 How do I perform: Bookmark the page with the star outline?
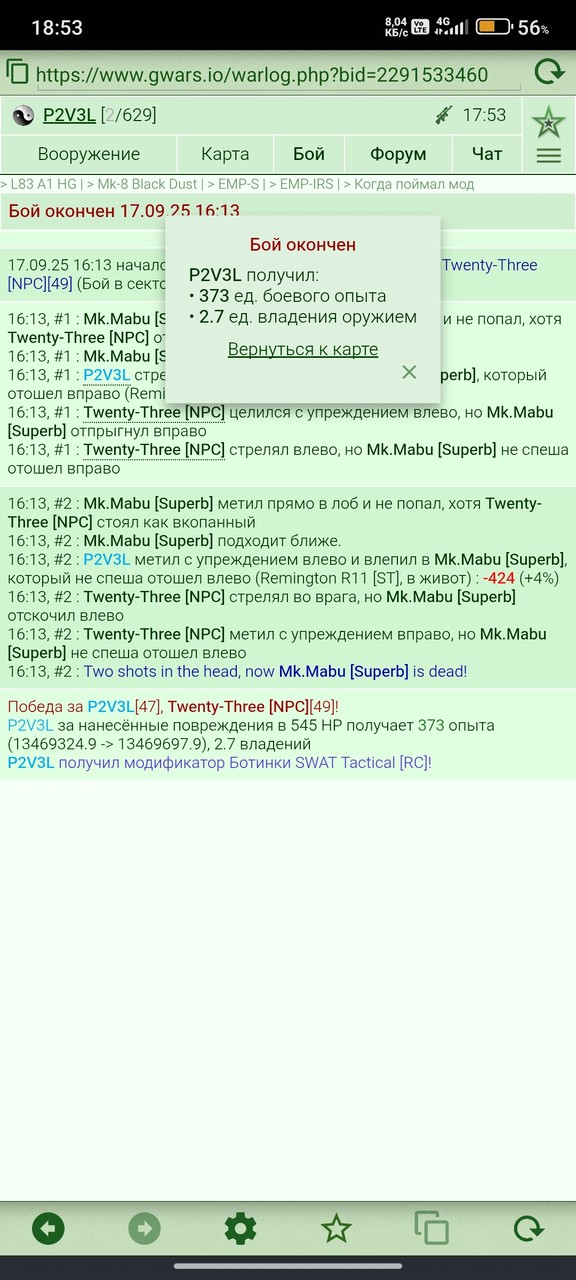click(x=336, y=1228)
